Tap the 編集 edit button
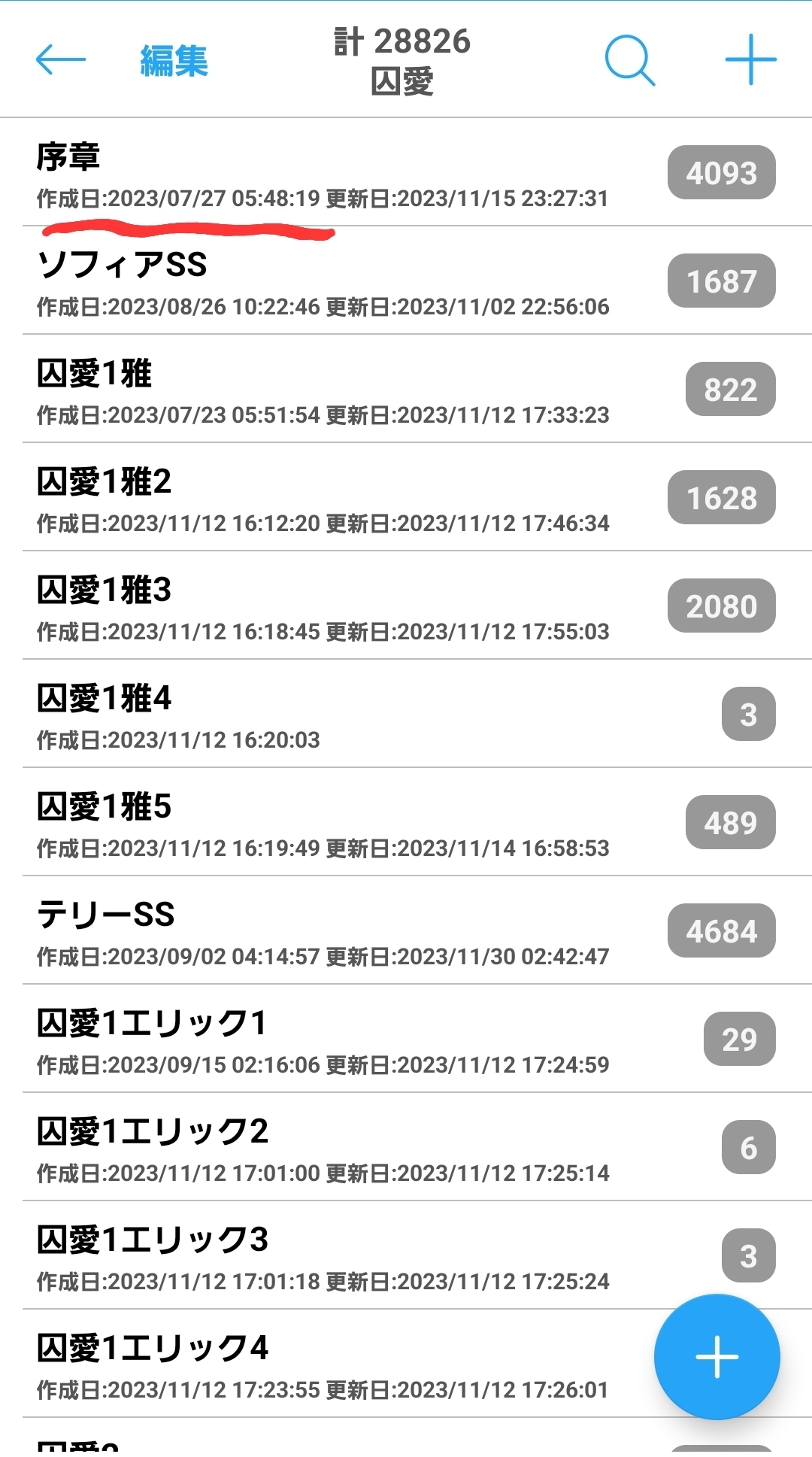Screen dimensions: 812x1457 (x=174, y=61)
